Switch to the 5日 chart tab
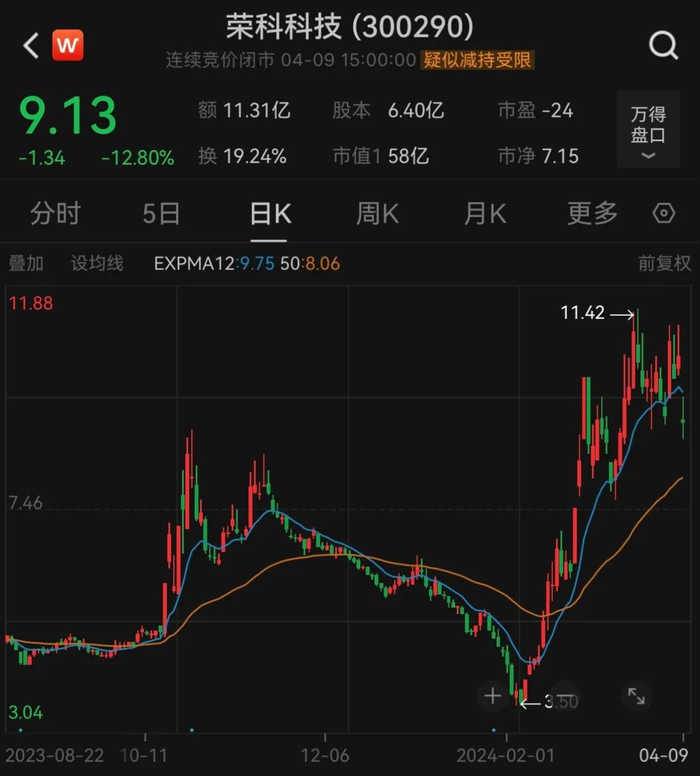The image size is (700, 776). 162,213
